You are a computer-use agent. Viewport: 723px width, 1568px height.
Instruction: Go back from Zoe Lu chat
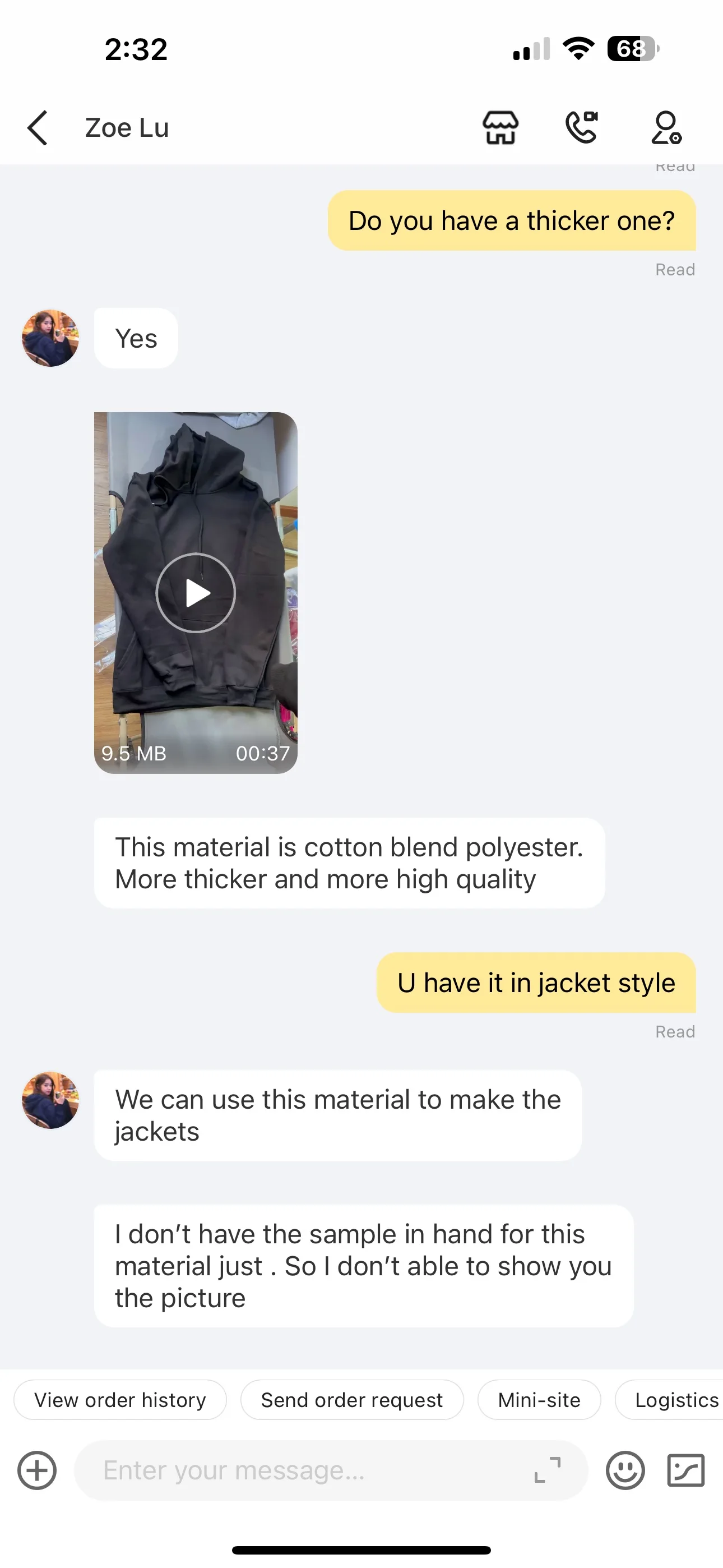point(38,128)
